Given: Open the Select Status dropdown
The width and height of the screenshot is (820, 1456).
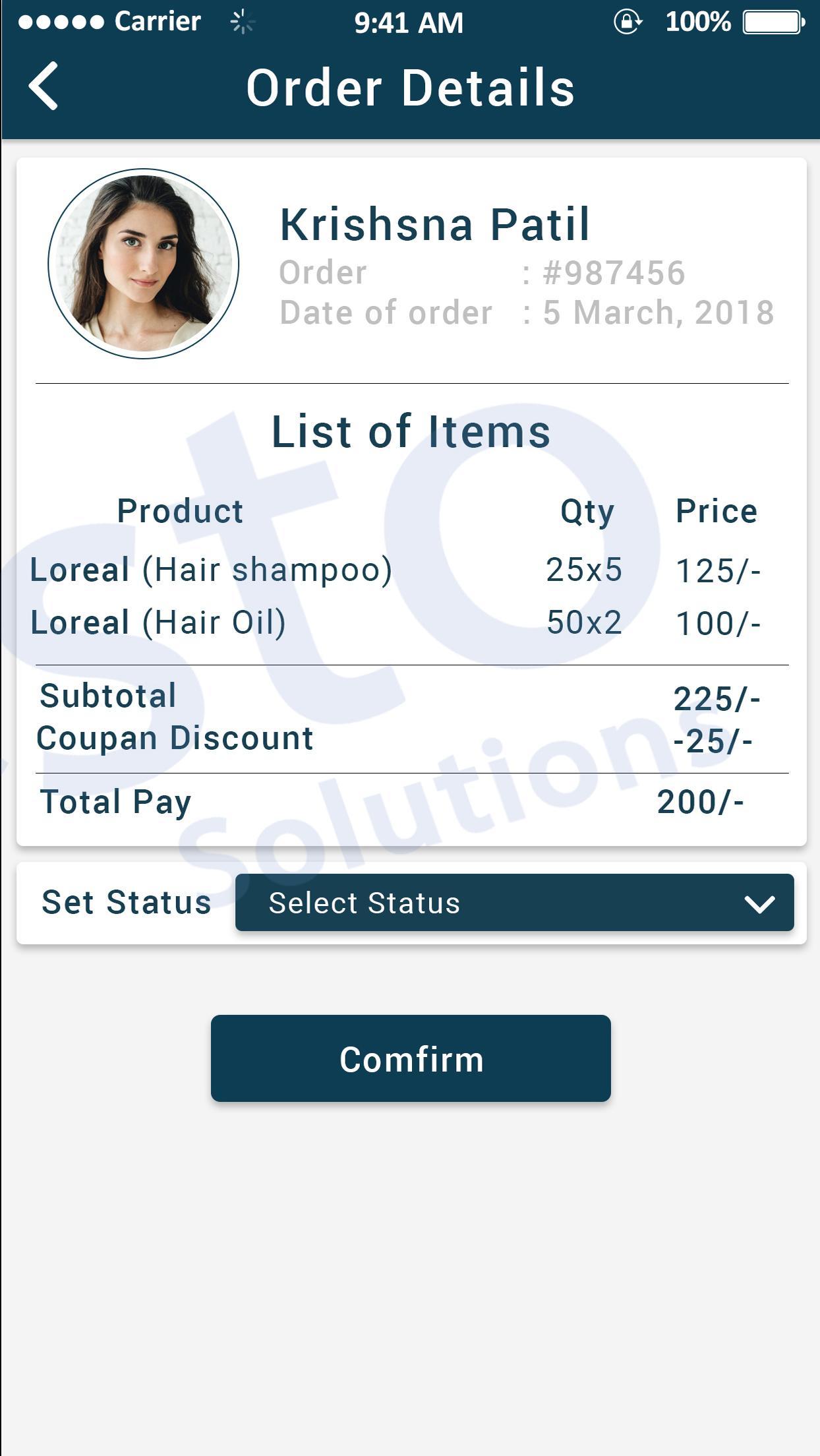Looking at the screenshot, I should coord(514,903).
